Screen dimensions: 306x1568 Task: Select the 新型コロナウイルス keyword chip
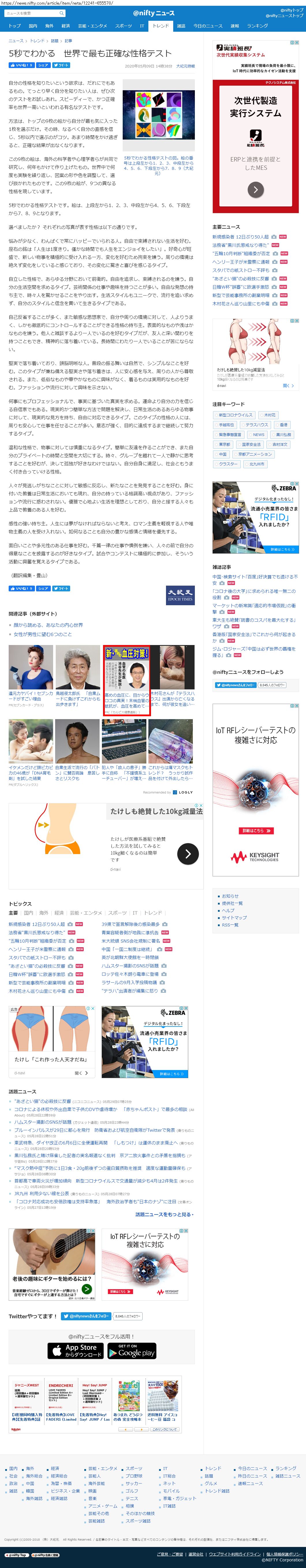coord(235,415)
